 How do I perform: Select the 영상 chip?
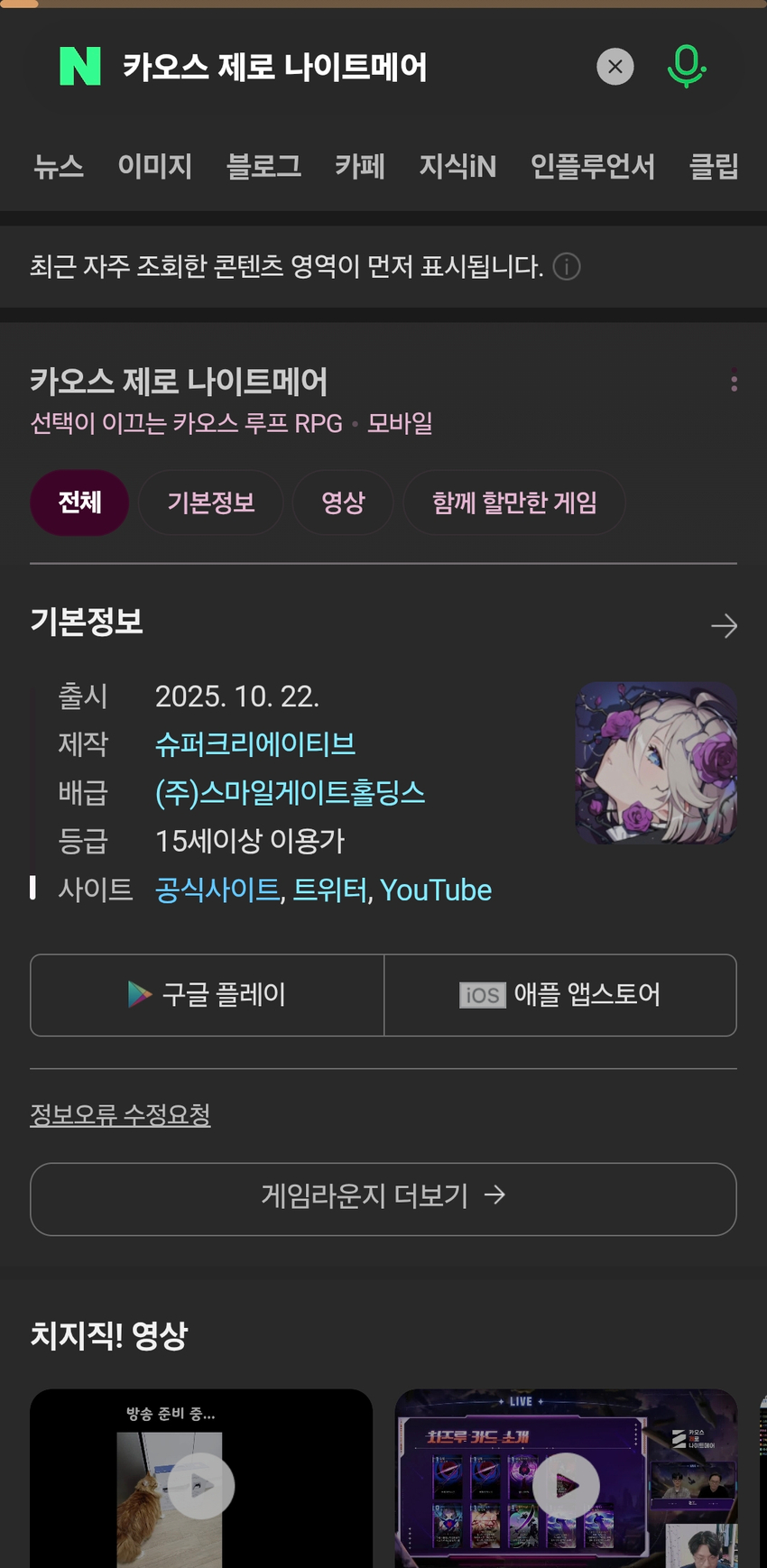coord(343,503)
